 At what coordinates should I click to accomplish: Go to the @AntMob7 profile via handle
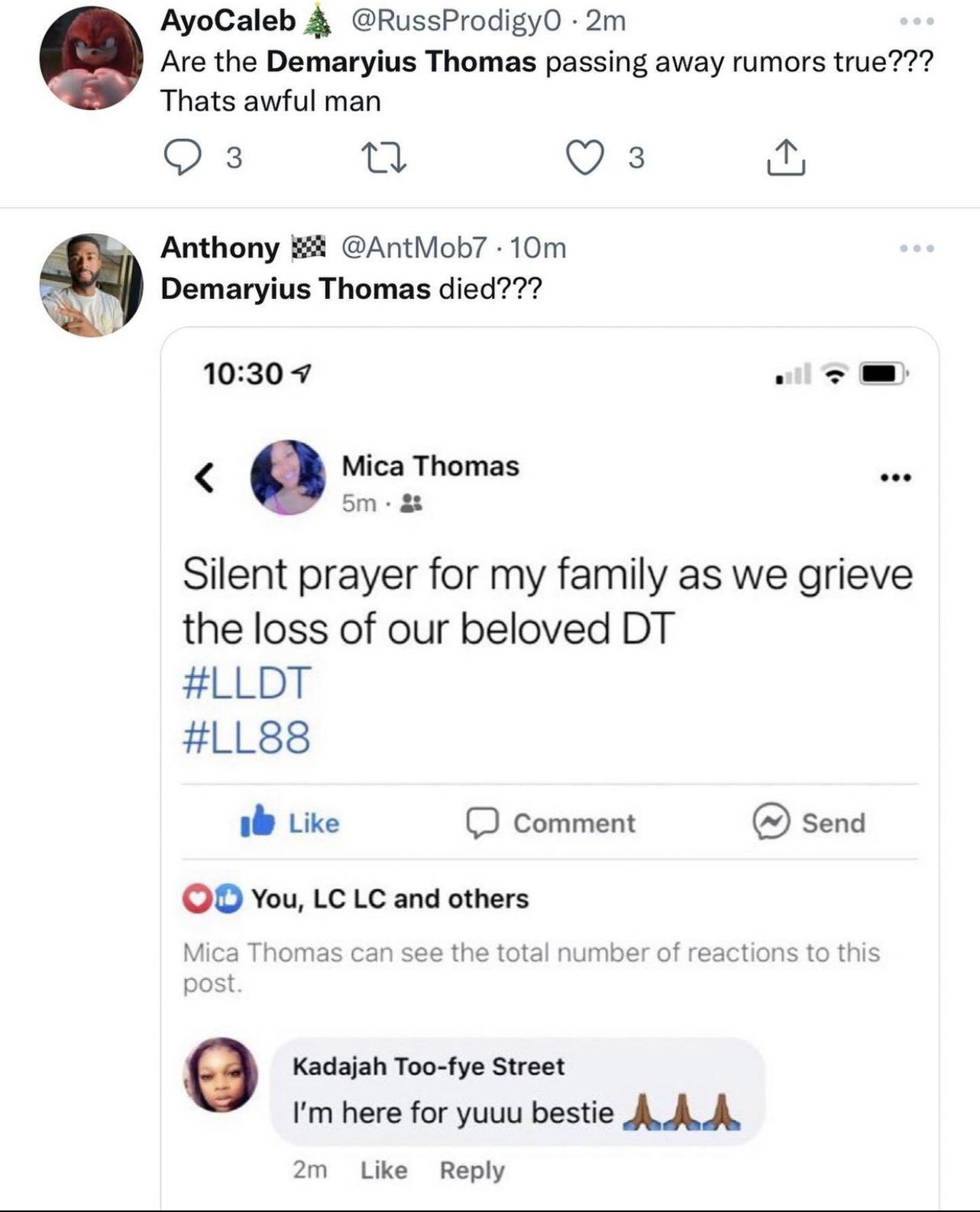(x=413, y=248)
